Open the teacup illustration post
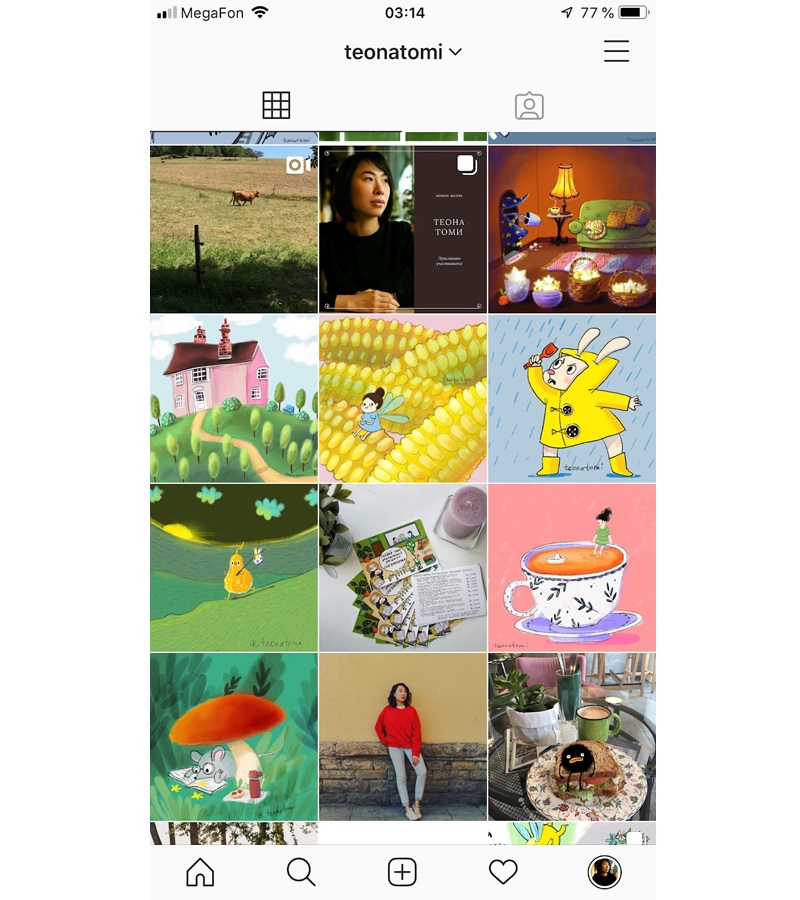The width and height of the screenshot is (800, 900). click(x=572, y=567)
